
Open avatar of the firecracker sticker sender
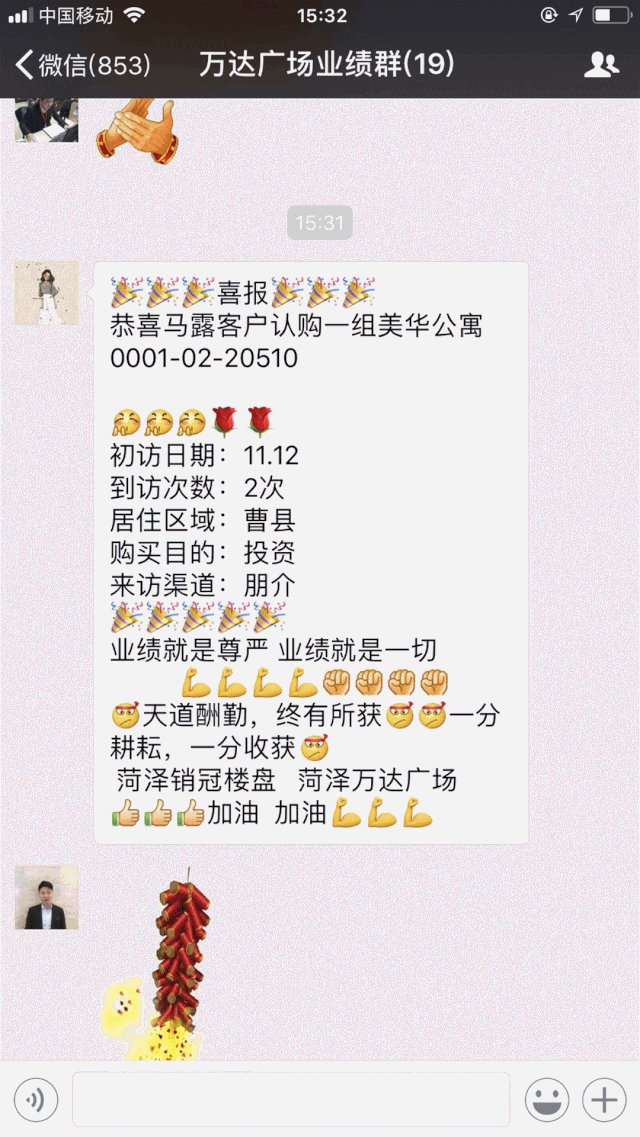click(x=46, y=898)
